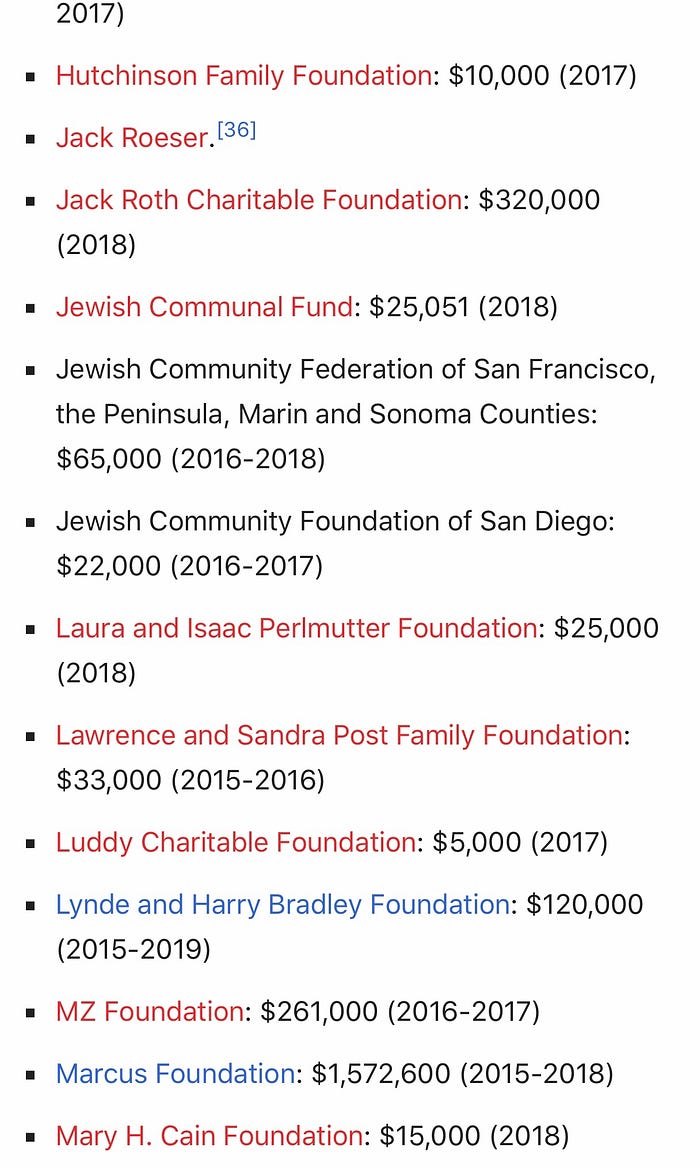Go to the Marcus Foundation article
The width and height of the screenshot is (700, 1169).
tap(175, 1074)
